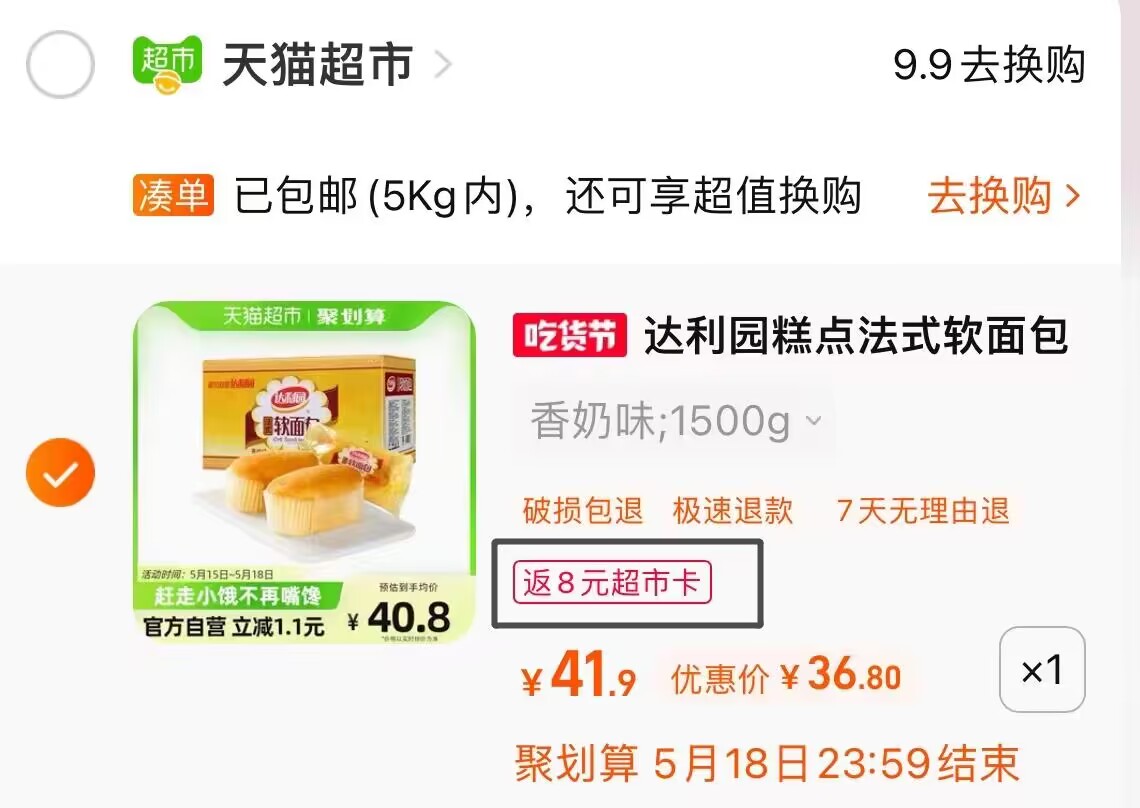This screenshot has height=808, width=1140.
Task: Open the 达利园 soft bread product image
Action: (304, 472)
